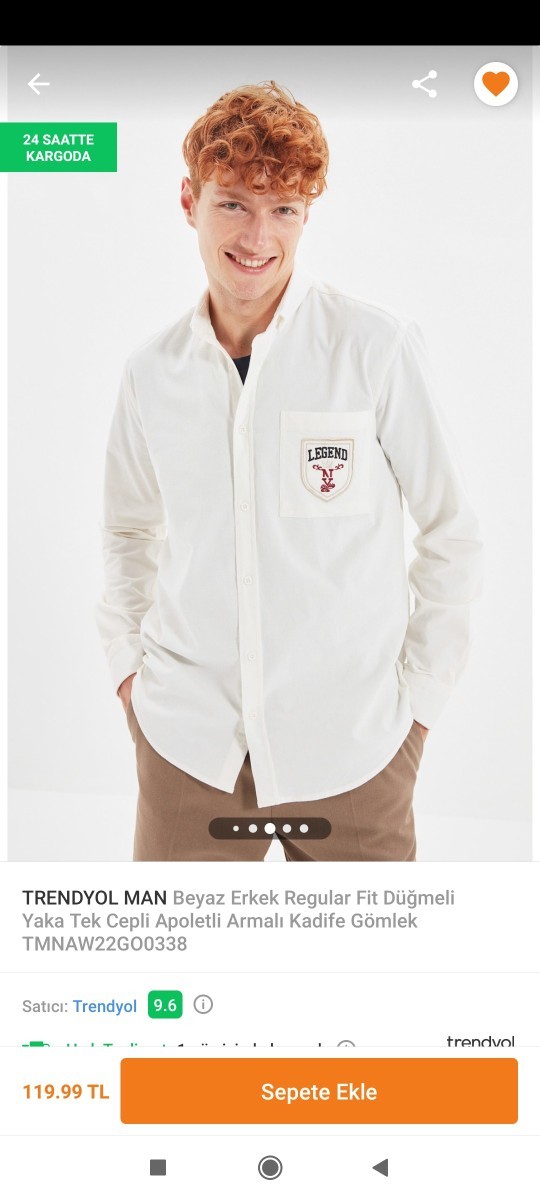The image size is (540, 1200).
Task: Toggle the orange heart favorite button
Action: (496, 84)
